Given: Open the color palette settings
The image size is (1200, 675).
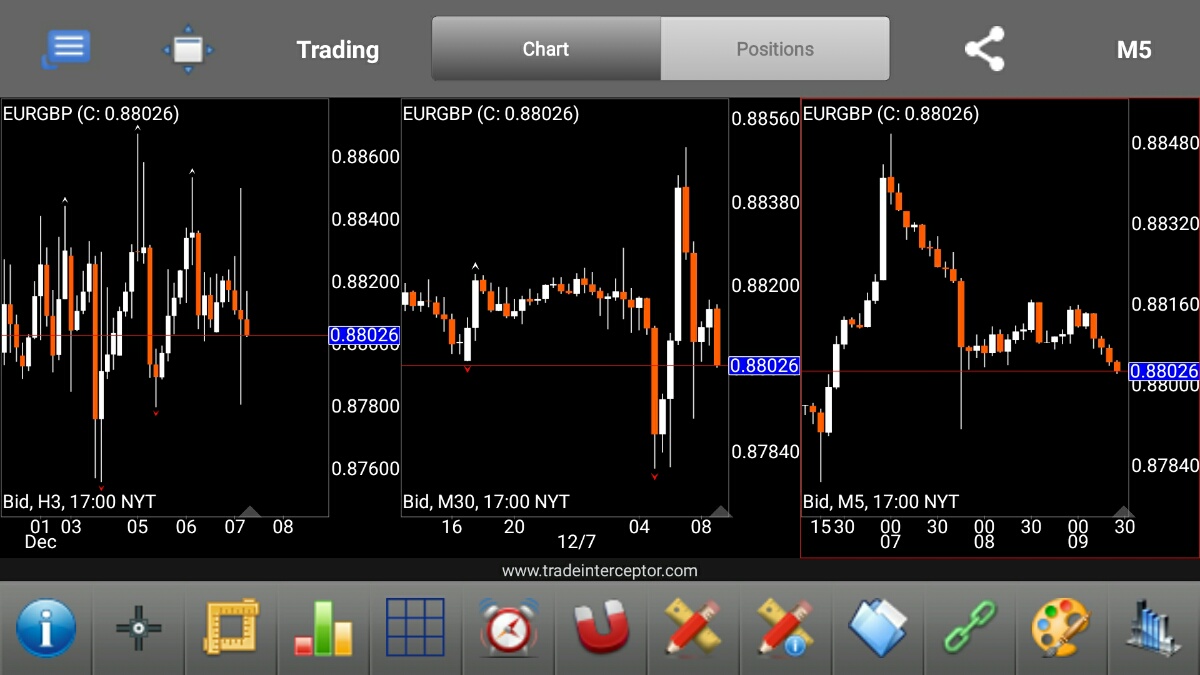Looking at the screenshot, I should tap(1061, 628).
